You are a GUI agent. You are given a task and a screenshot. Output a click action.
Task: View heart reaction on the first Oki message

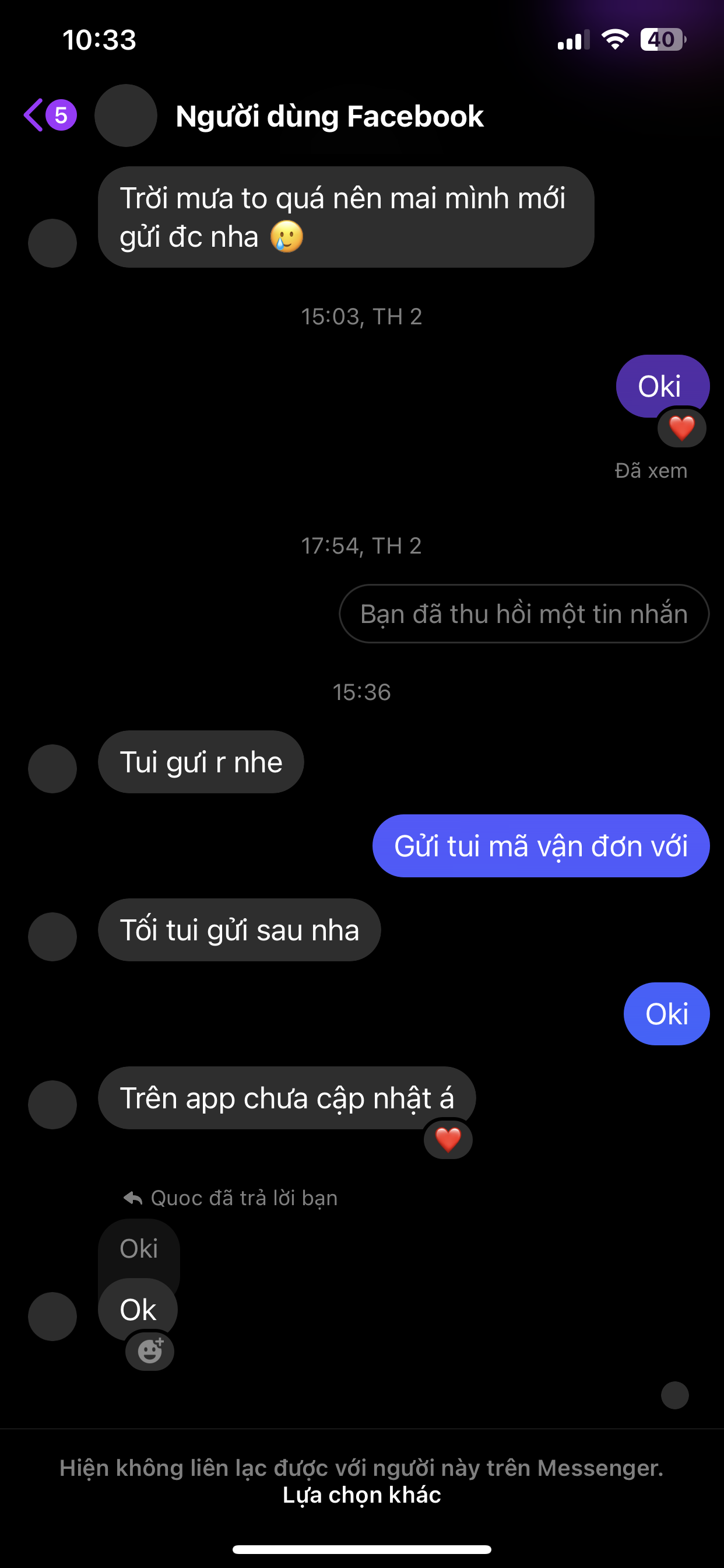[681, 428]
